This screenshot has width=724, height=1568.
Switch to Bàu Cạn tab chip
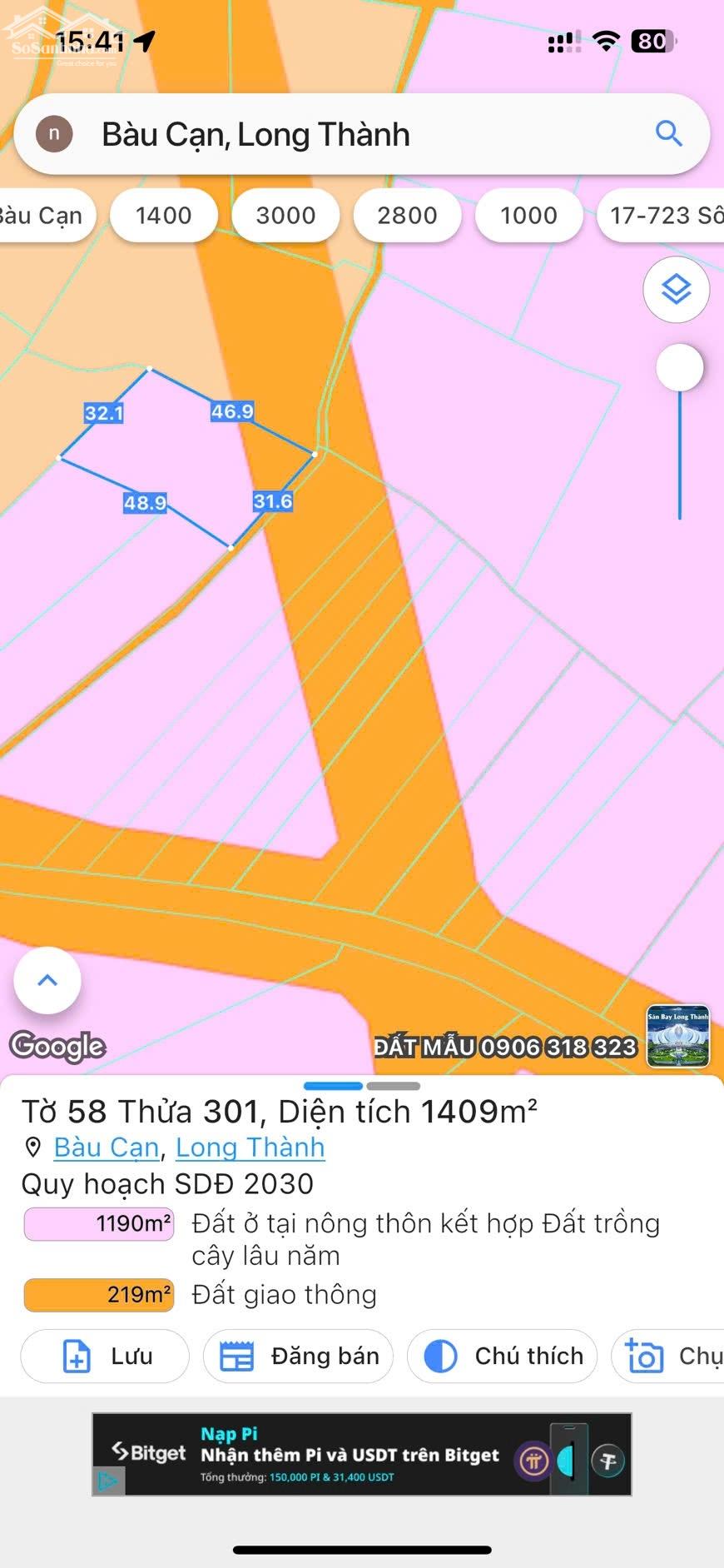[42, 215]
